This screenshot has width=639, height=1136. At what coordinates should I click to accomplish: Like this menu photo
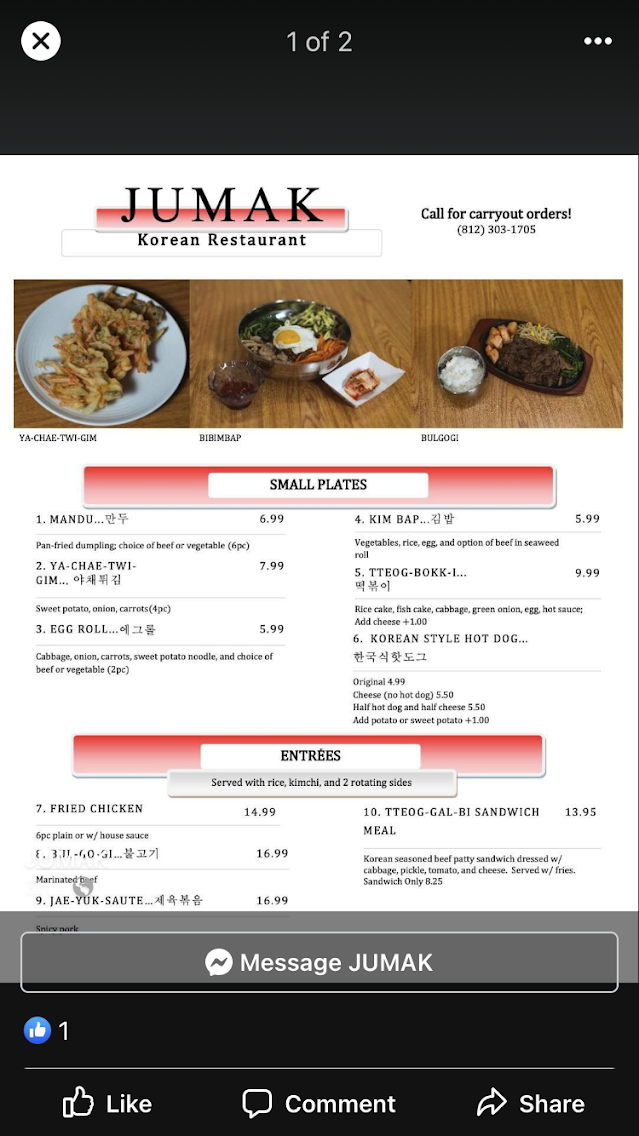click(x=108, y=1103)
